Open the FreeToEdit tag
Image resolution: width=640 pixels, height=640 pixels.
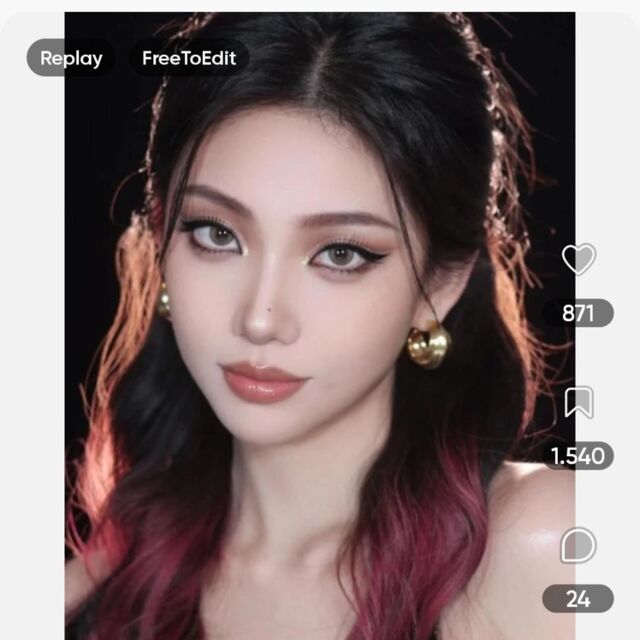(188, 58)
